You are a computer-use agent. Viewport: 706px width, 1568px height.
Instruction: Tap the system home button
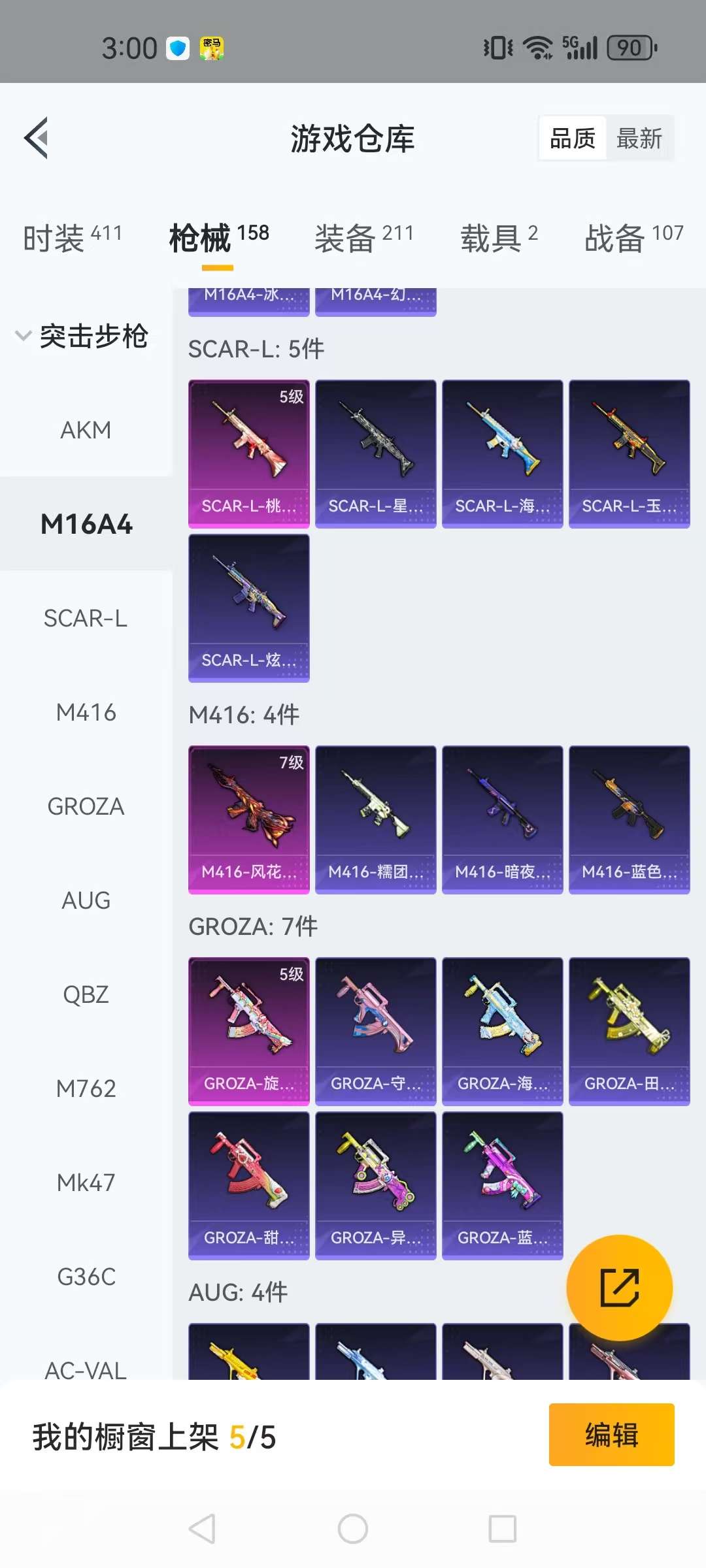click(x=353, y=1529)
